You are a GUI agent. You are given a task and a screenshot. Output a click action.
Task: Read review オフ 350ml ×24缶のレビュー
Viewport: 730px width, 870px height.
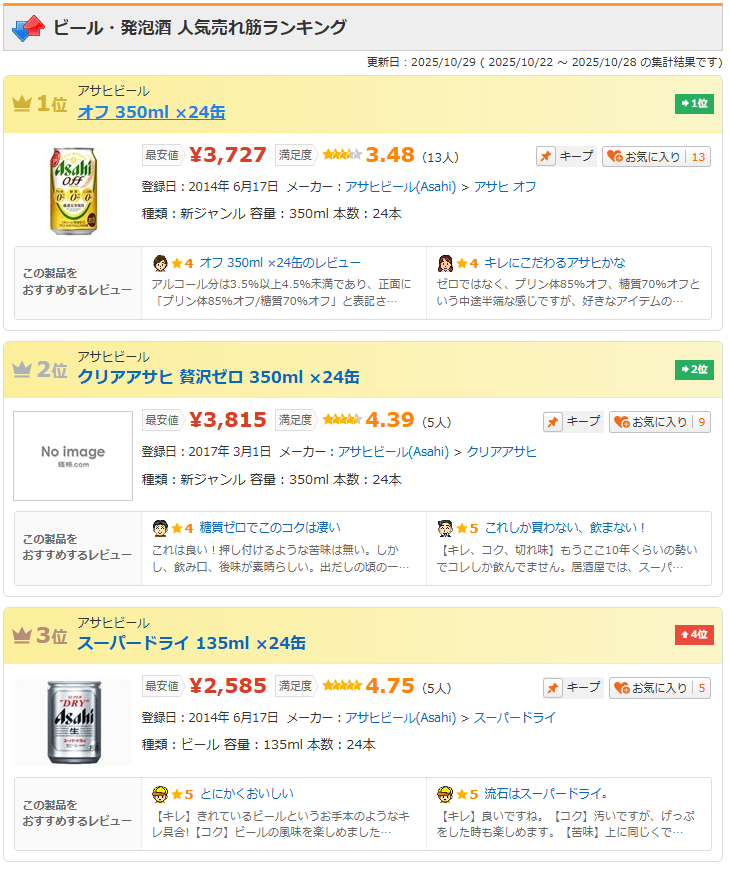click(280, 263)
